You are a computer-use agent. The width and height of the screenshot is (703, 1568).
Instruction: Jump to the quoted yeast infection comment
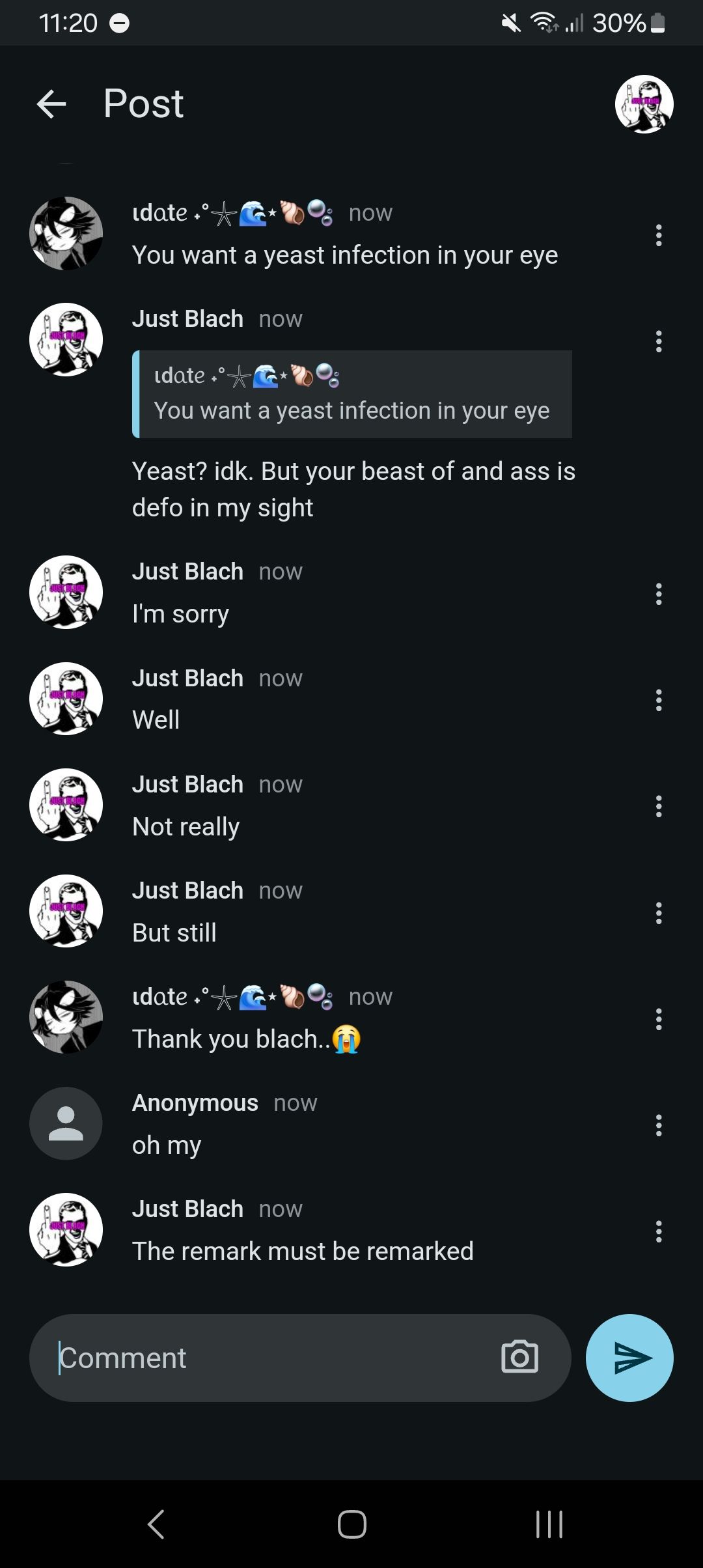351,395
